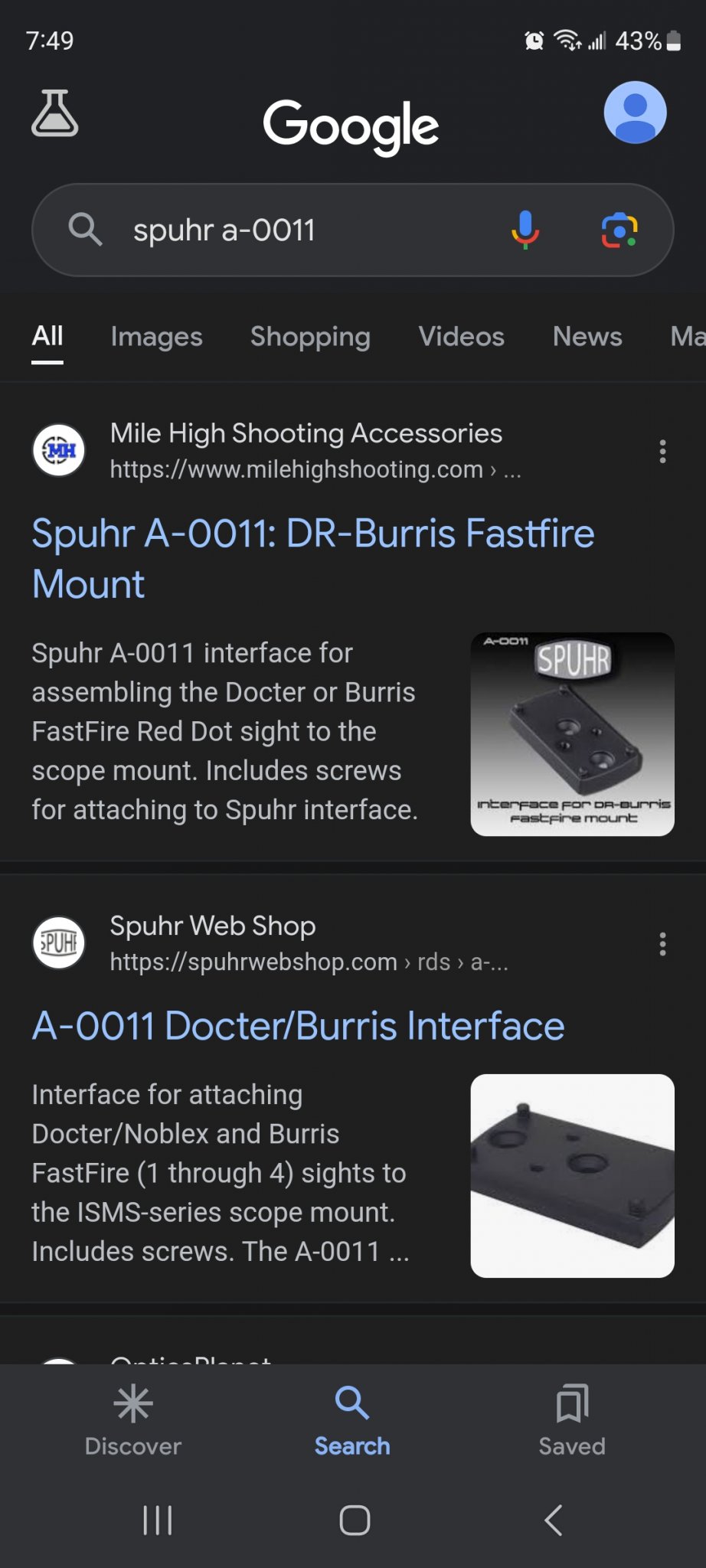Image resolution: width=706 pixels, height=1568 pixels.
Task: Switch to the Images tab
Action: click(156, 336)
